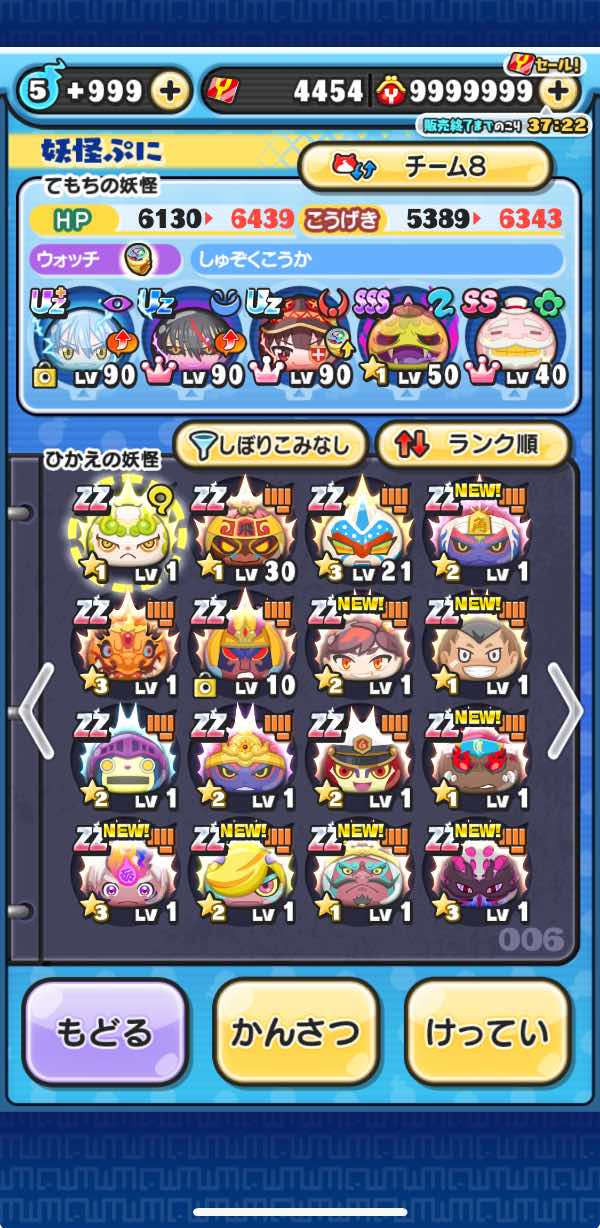This screenshot has height=1228, width=600.
Task: Open the Y セール sale banner
Action: tap(541, 63)
